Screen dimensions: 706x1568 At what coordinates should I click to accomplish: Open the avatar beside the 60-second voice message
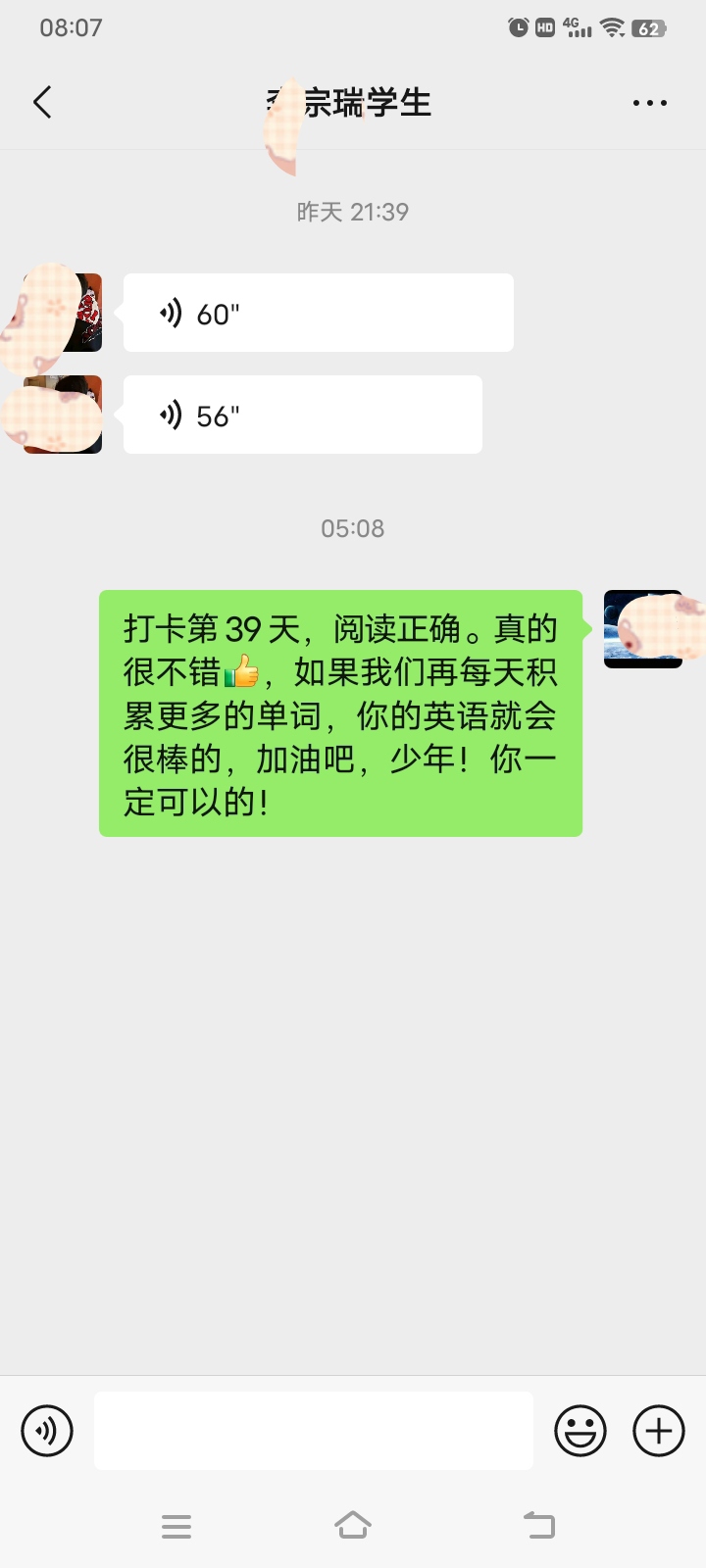pyautogui.click(x=63, y=313)
